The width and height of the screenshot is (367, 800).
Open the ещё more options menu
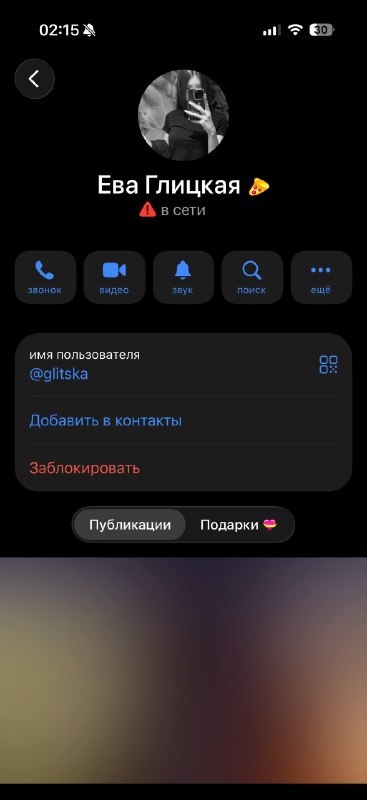(x=321, y=278)
